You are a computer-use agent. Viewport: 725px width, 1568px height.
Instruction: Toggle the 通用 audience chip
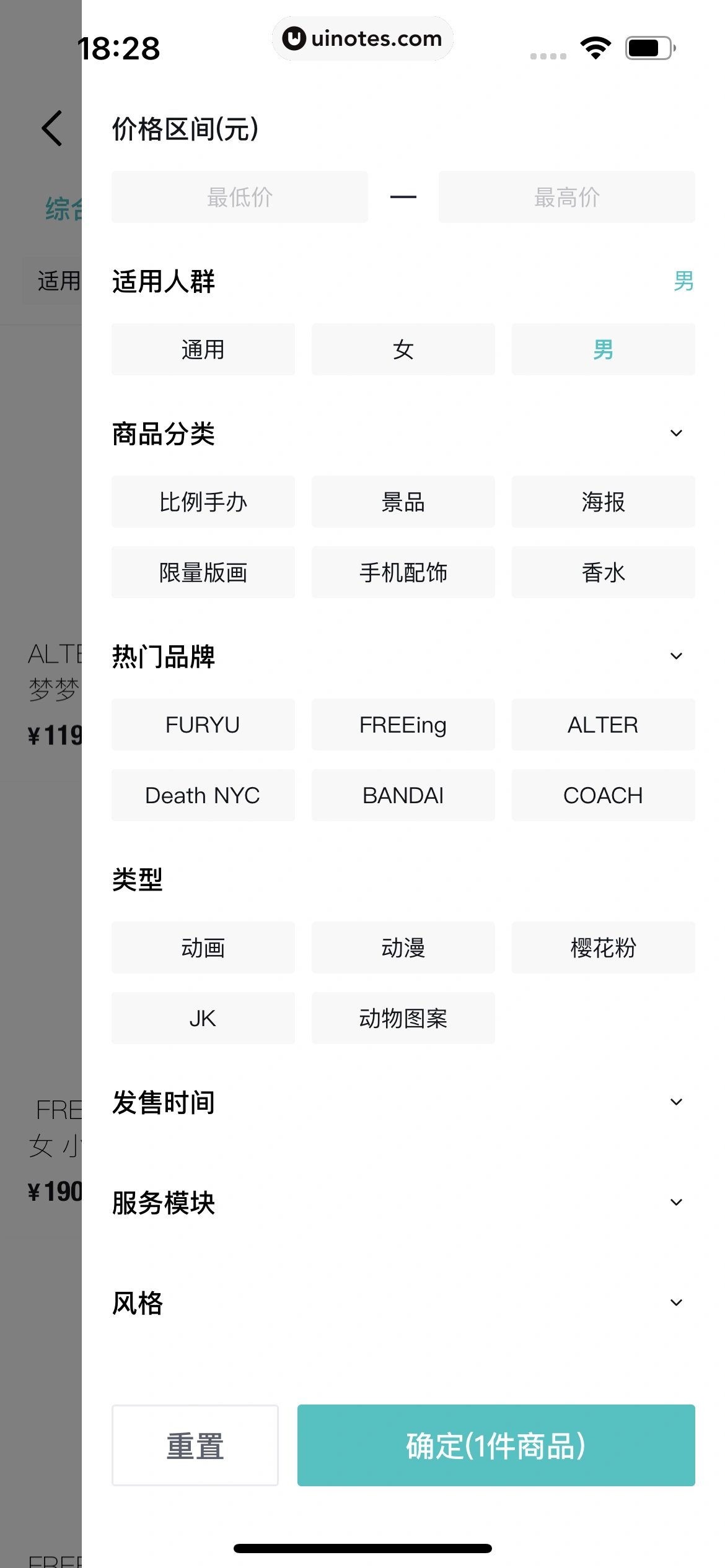coord(203,349)
